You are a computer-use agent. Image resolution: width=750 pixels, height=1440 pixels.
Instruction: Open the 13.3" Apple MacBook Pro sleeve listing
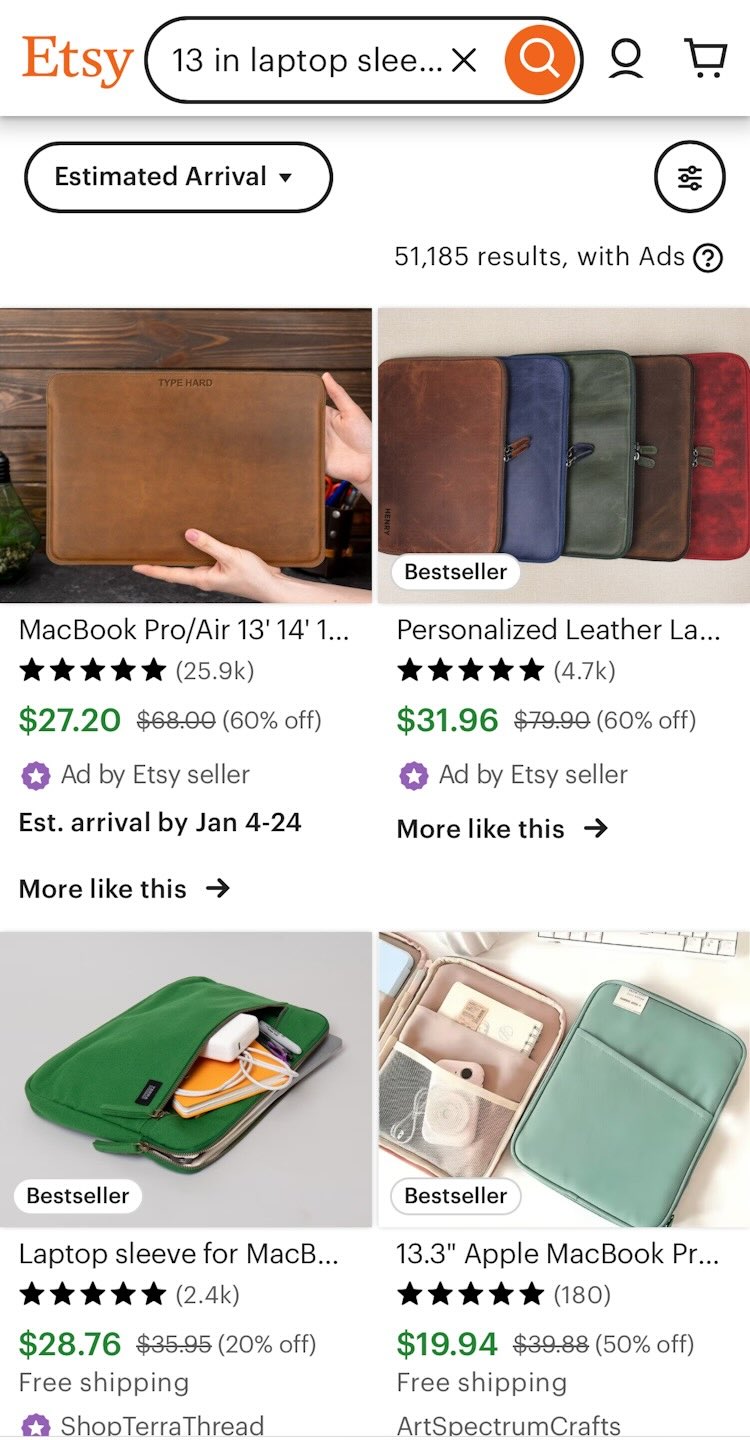pos(563,1080)
